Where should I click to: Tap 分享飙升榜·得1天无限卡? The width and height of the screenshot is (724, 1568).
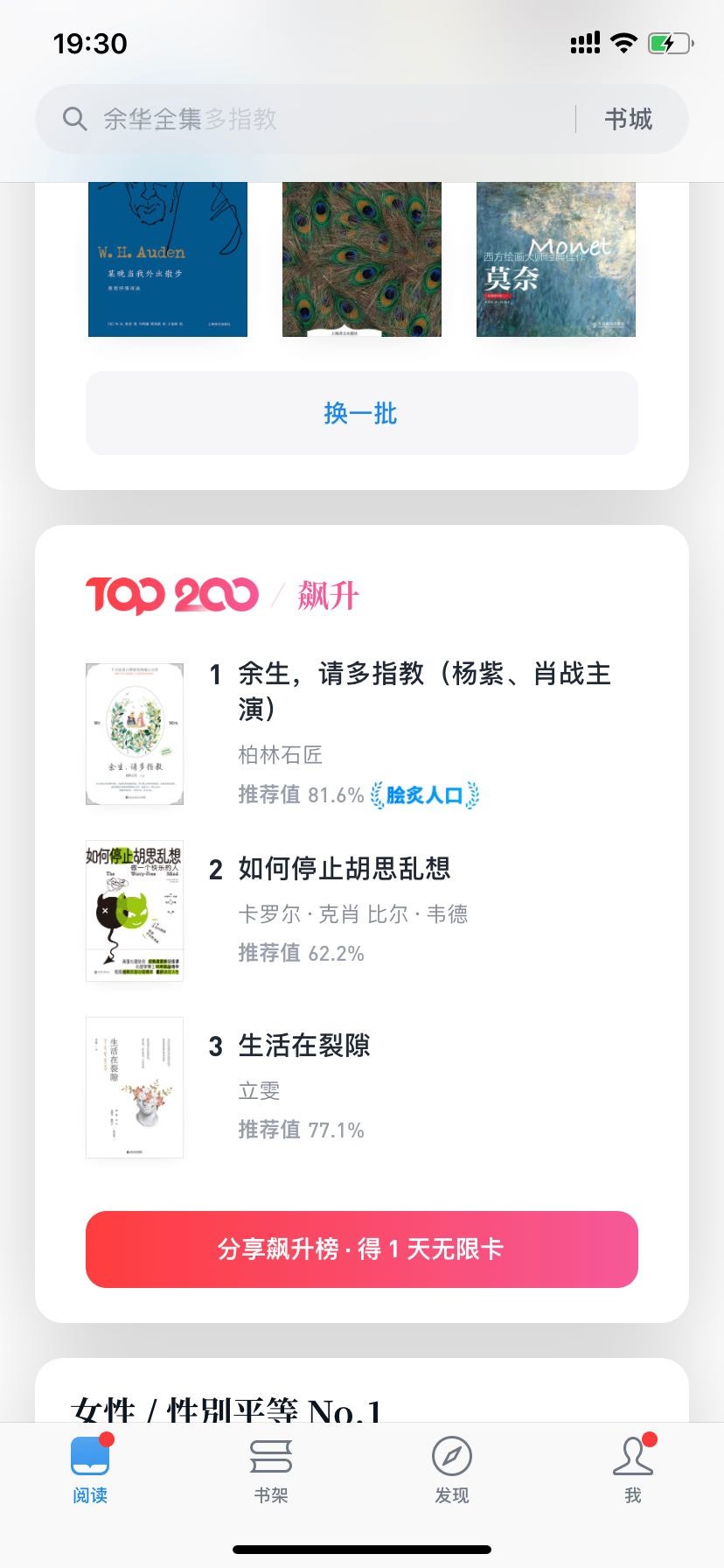click(361, 1249)
